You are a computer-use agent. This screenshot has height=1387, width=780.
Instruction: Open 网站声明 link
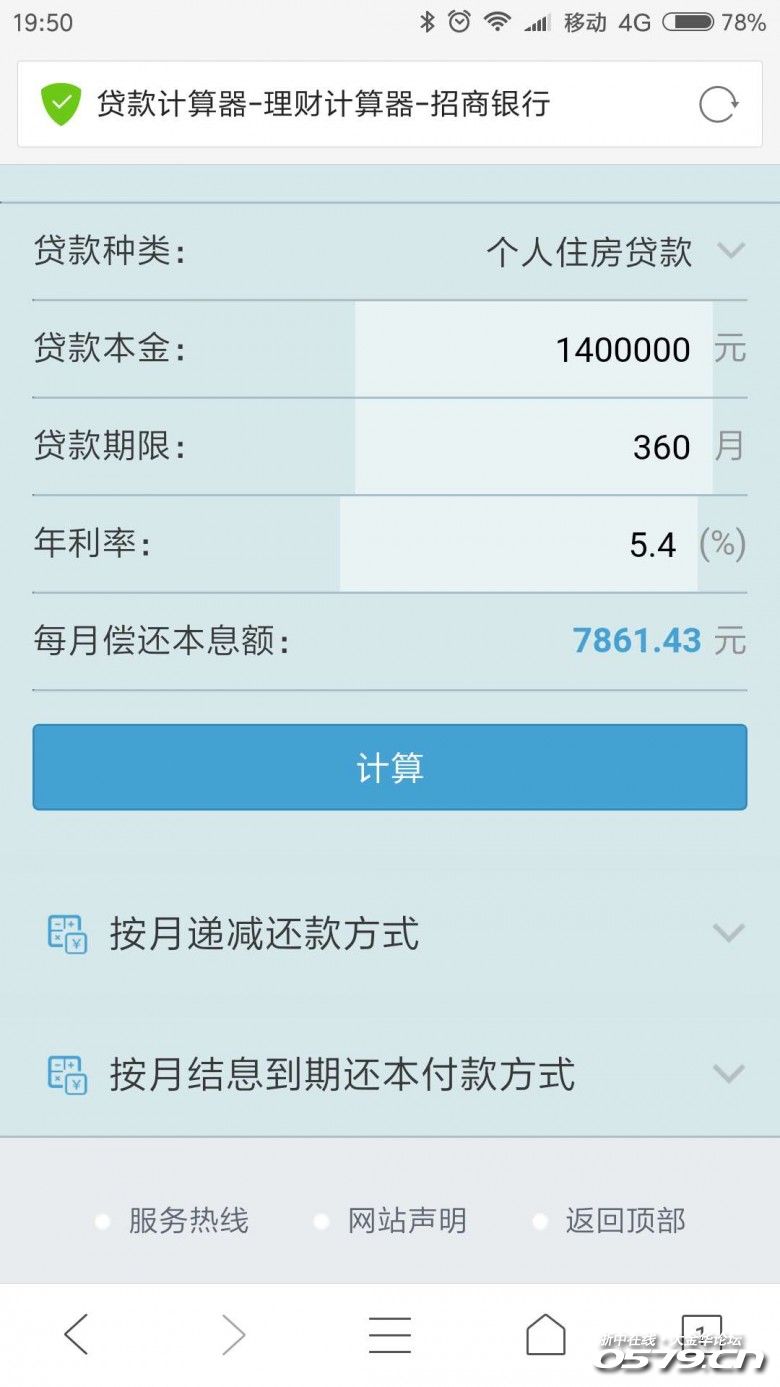click(x=407, y=1220)
